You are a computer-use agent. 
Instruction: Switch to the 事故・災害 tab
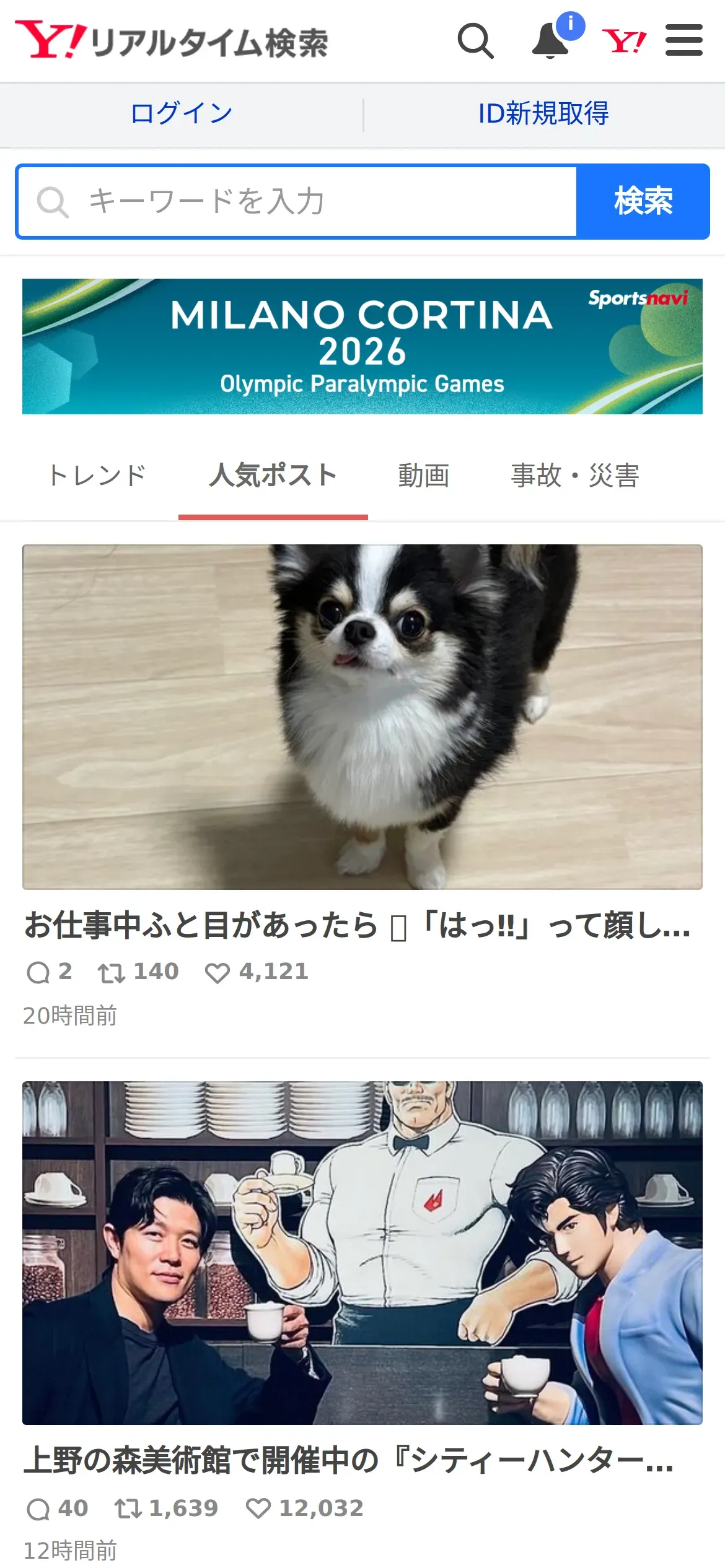point(574,476)
